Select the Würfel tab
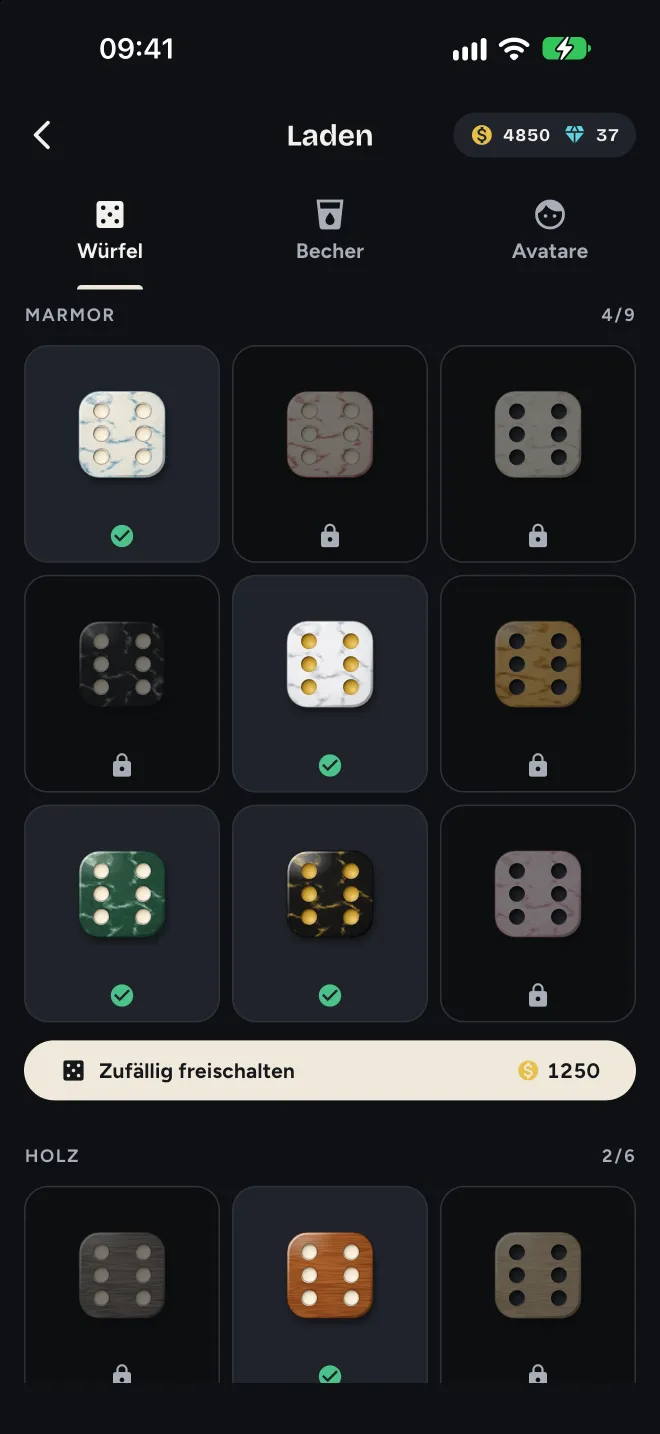This screenshot has width=660, height=1434. coord(110,230)
